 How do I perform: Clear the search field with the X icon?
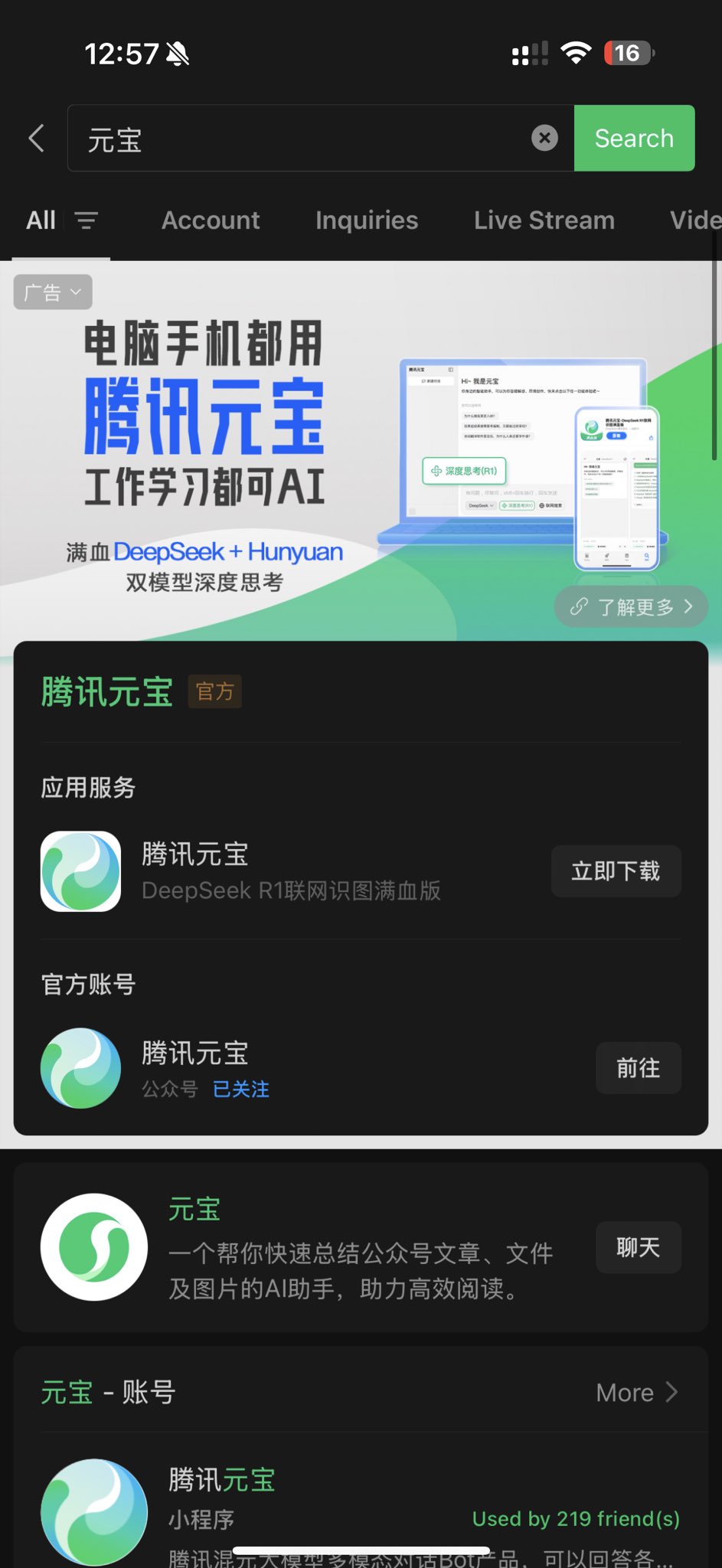coord(544,138)
